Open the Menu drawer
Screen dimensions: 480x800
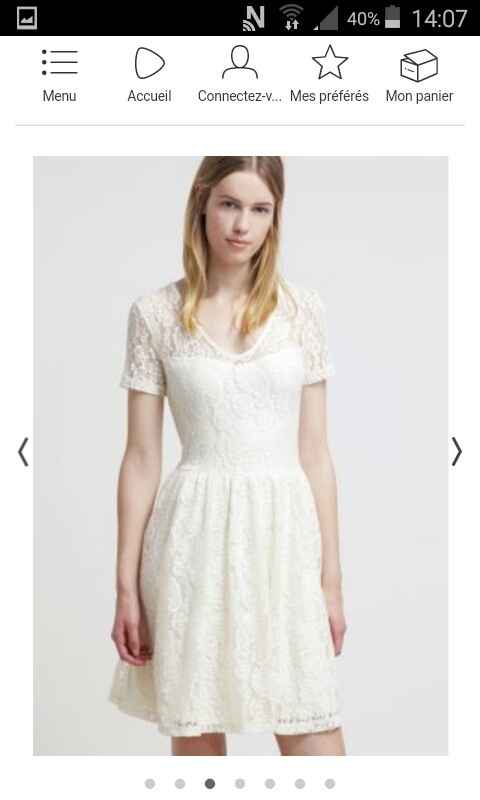pos(59,75)
